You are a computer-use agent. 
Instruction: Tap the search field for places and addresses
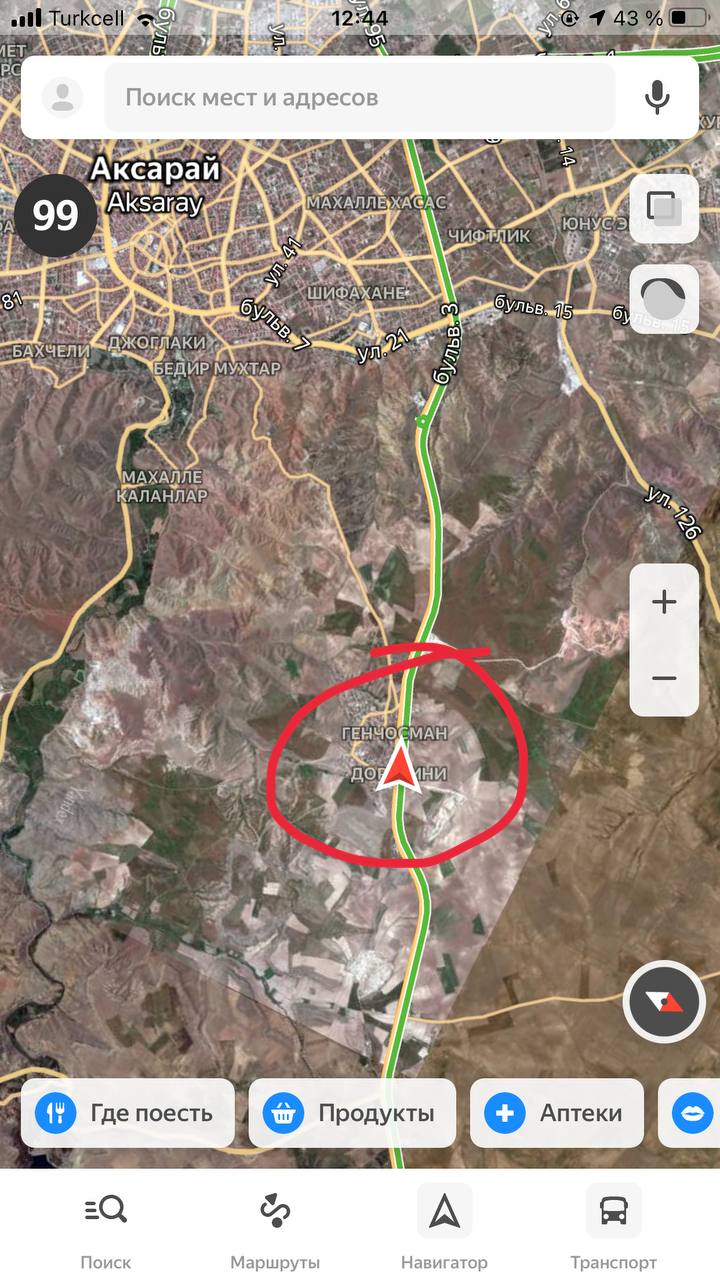pos(360,97)
